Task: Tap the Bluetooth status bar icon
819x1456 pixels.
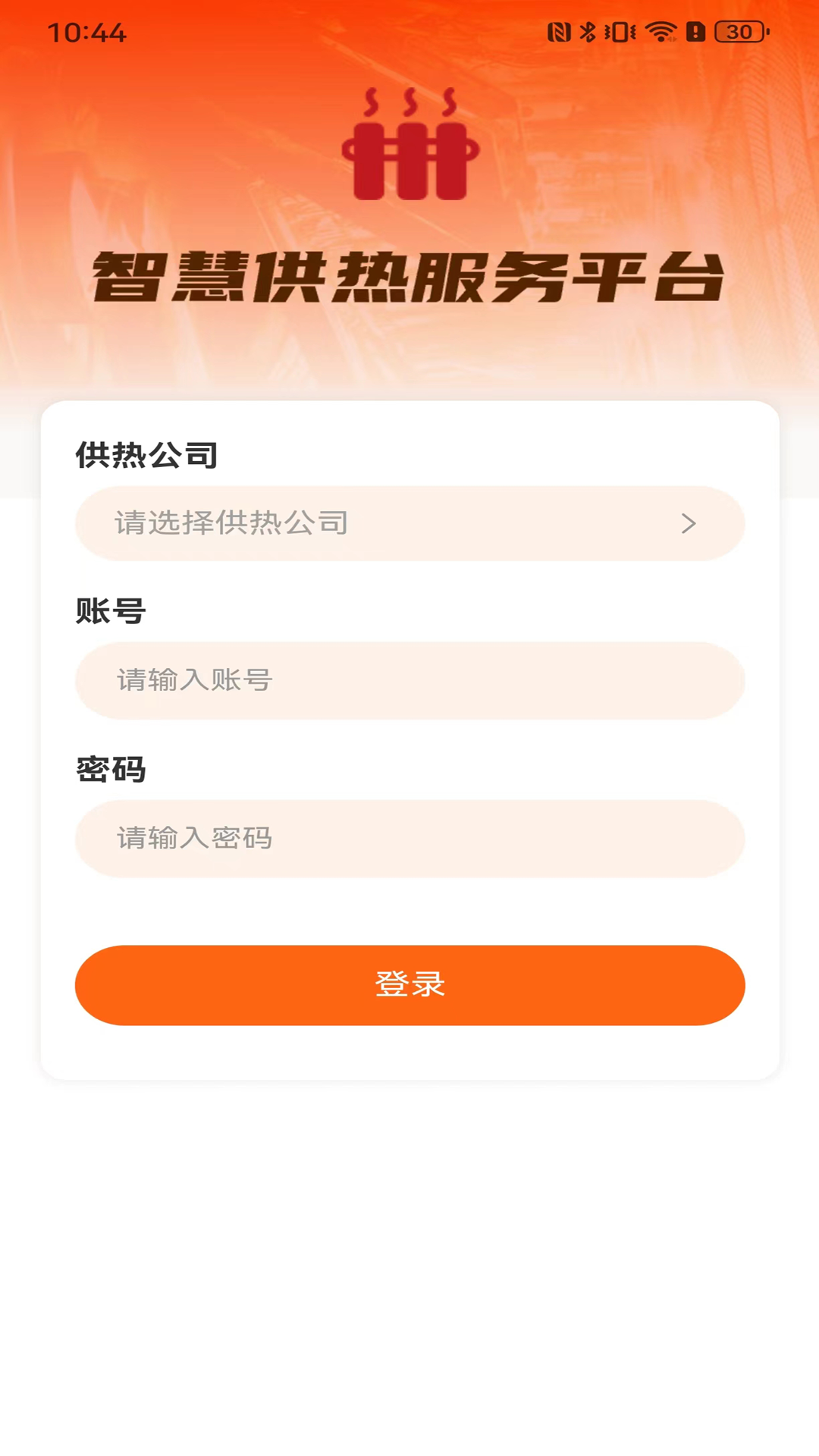Action: [x=588, y=32]
